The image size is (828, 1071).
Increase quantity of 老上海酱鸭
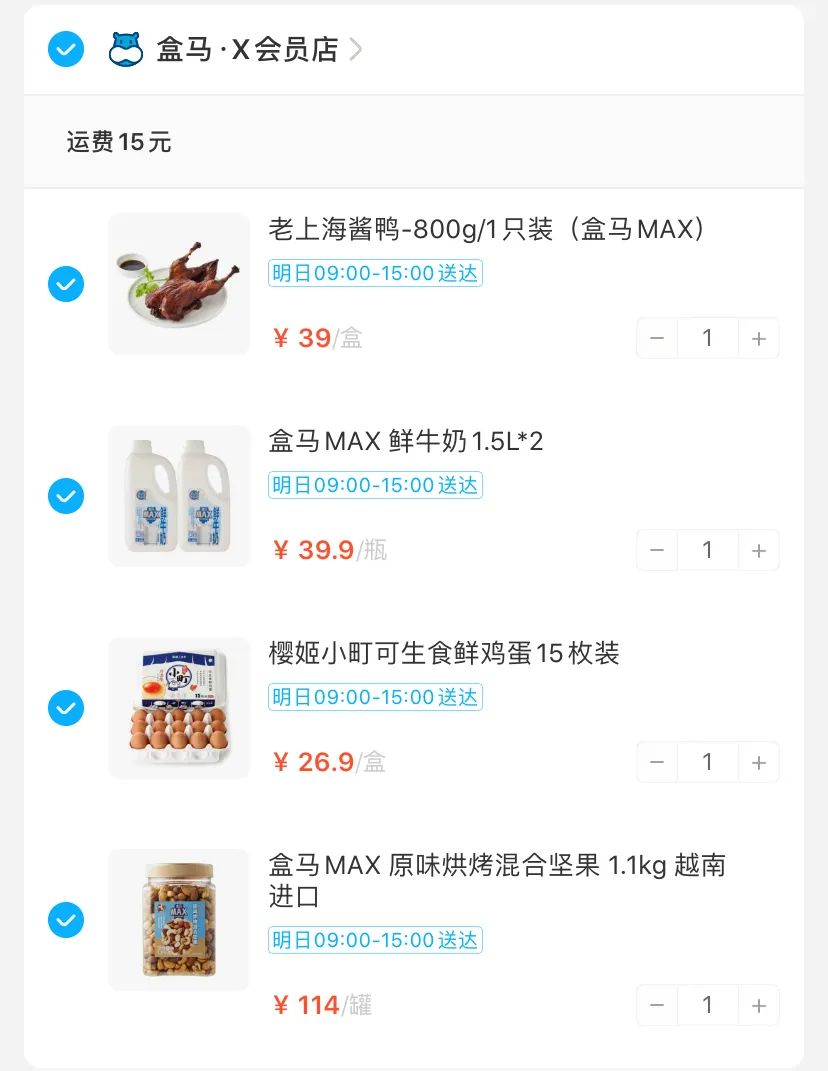click(x=759, y=337)
